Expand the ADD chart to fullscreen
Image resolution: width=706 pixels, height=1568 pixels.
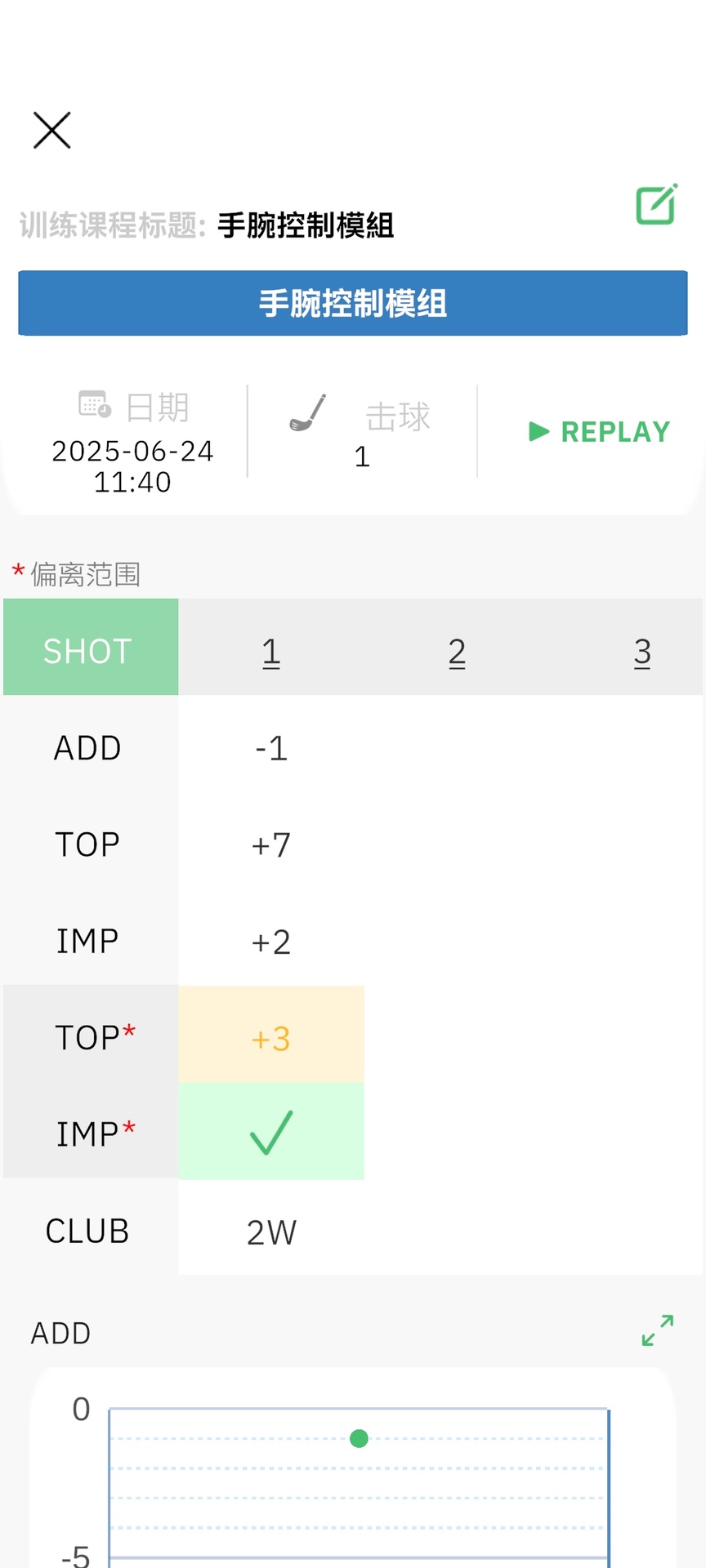(x=657, y=1330)
